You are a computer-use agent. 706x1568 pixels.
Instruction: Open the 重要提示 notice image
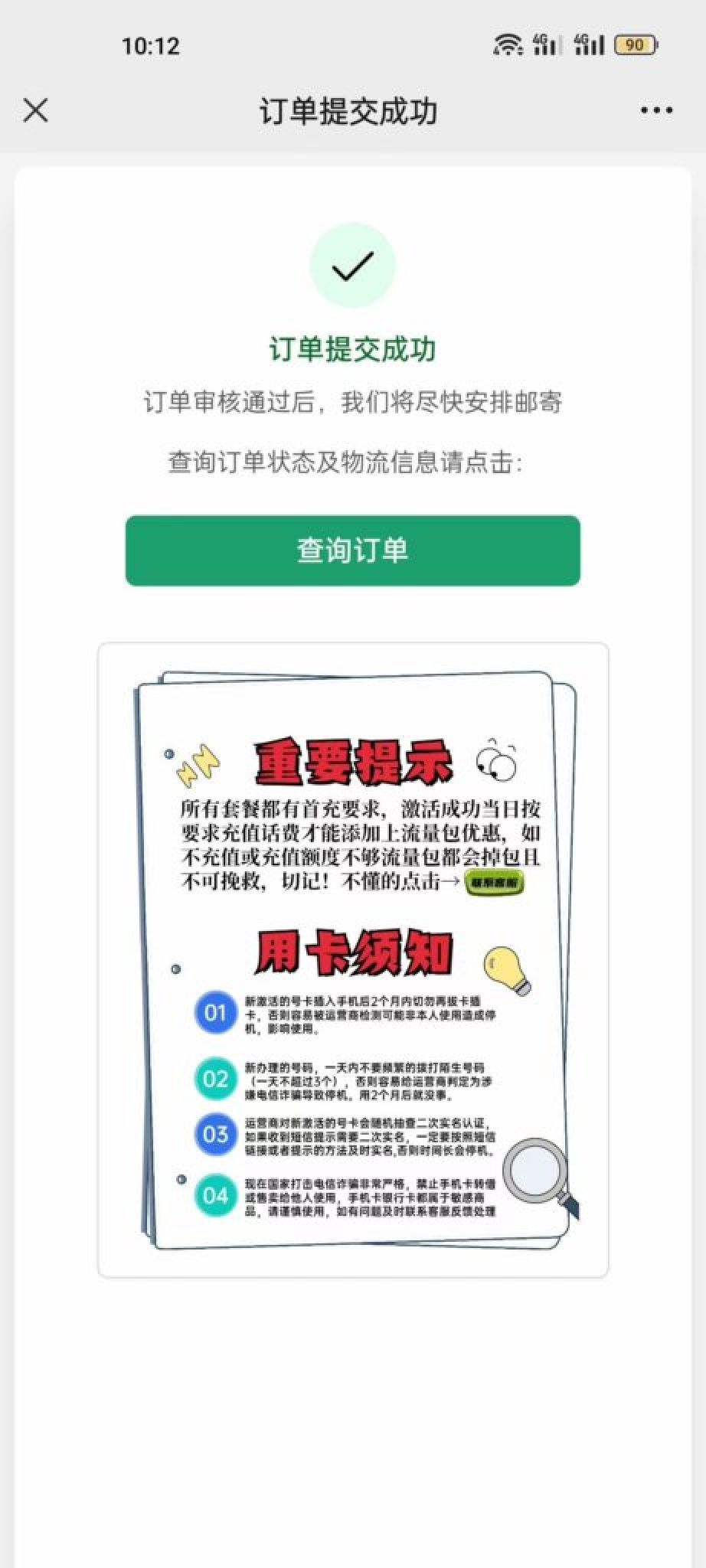[352, 959]
